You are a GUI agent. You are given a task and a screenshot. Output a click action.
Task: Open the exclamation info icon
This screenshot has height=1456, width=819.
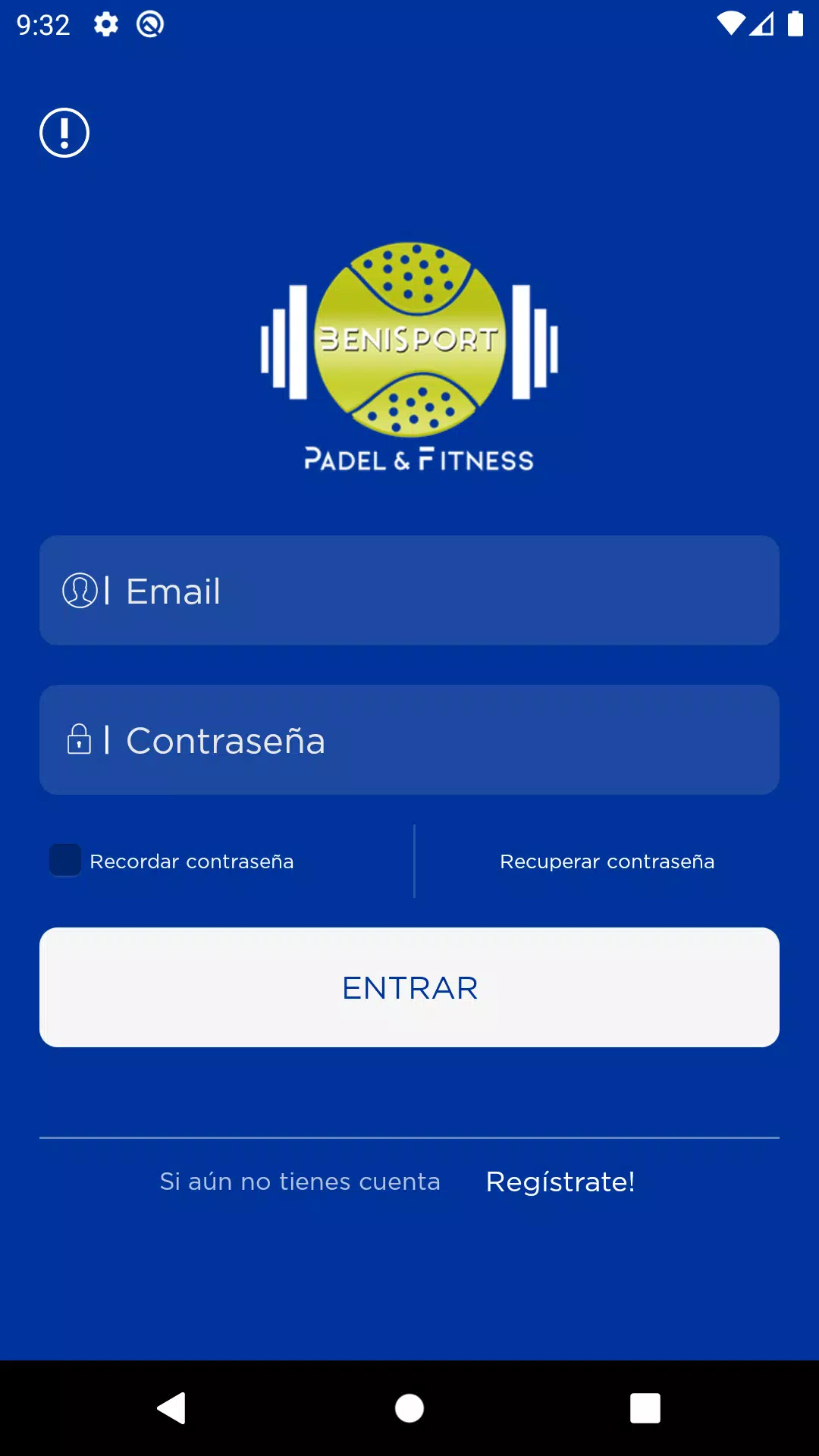[x=64, y=133]
